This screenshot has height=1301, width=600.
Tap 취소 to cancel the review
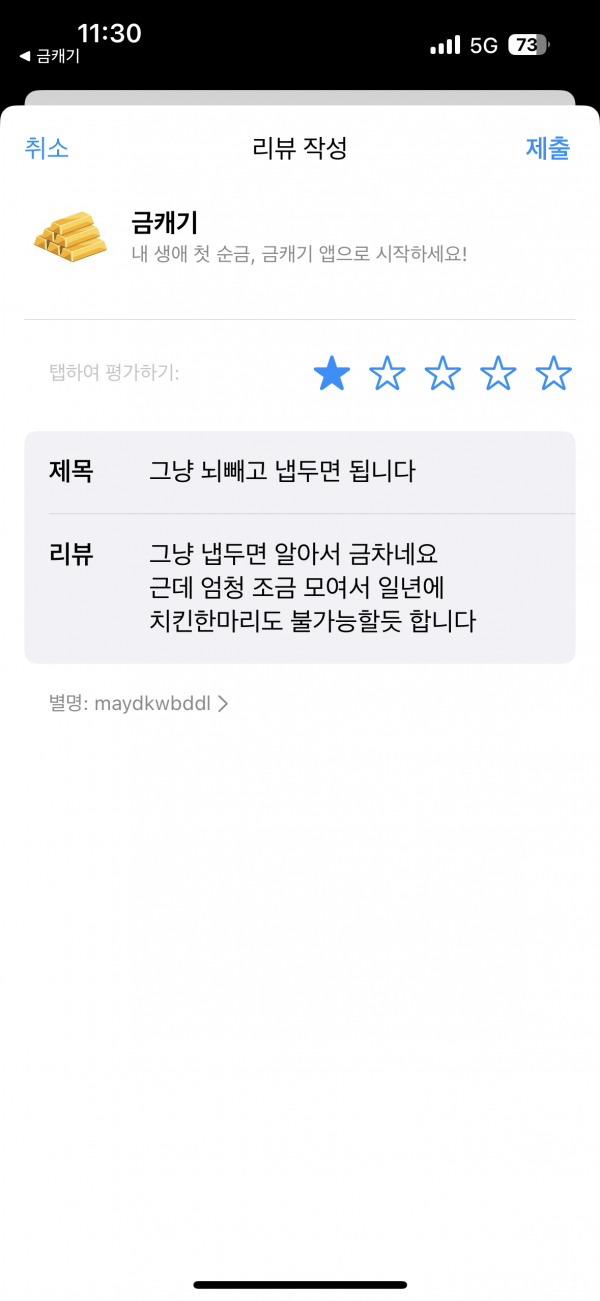pos(47,149)
